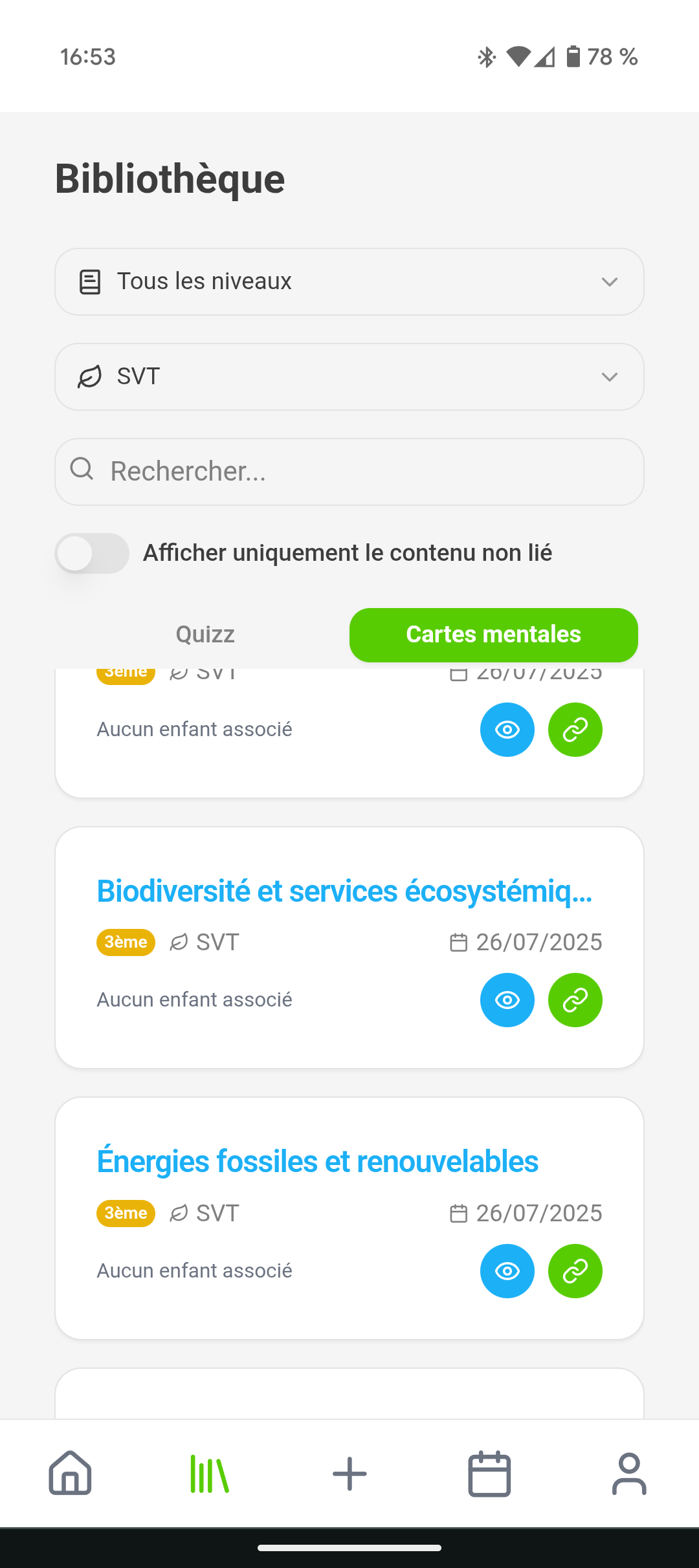The image size is (699, 1568).
Task: Preview Énergies fossiles et renouvelables with eye icon
Action: coord(507,1271)
